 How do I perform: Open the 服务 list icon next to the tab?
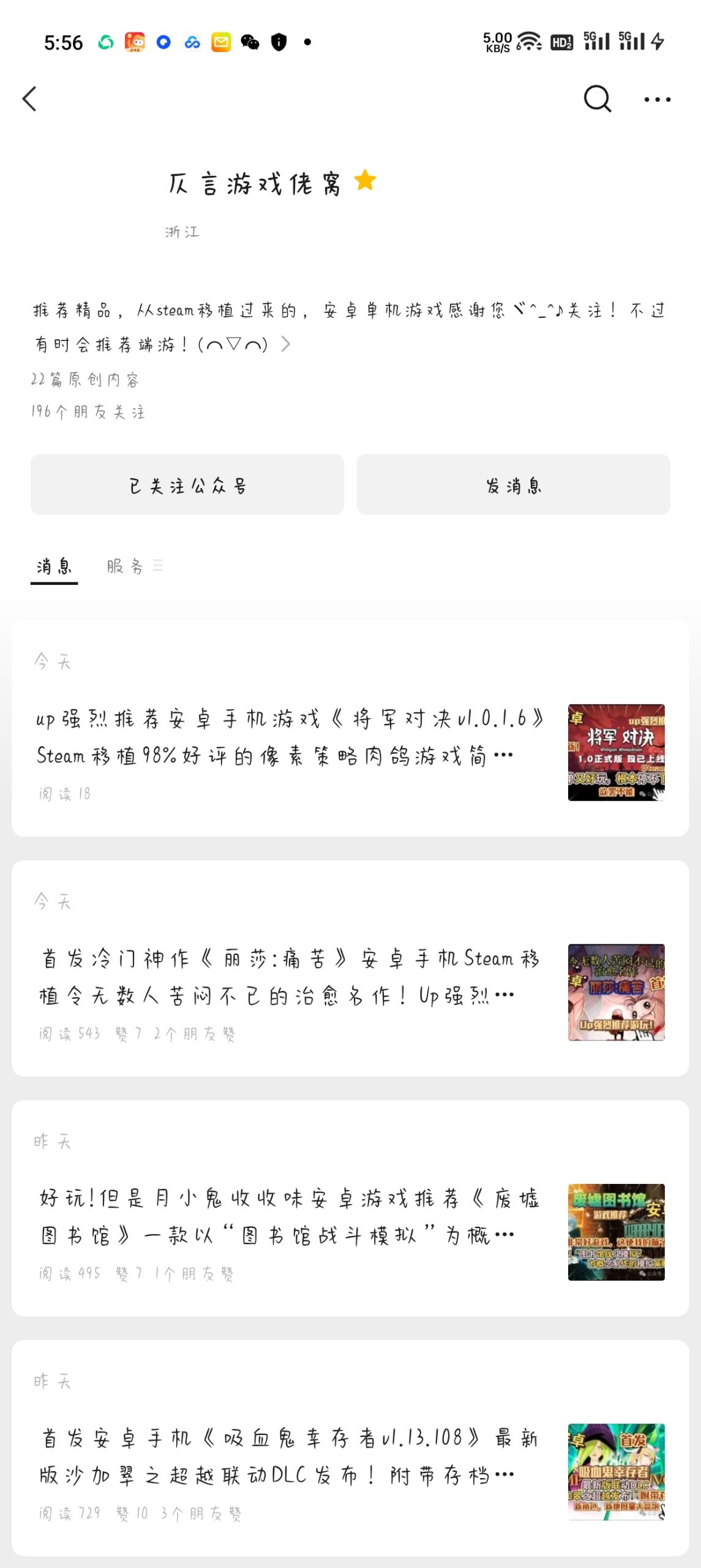pos(158,566)
